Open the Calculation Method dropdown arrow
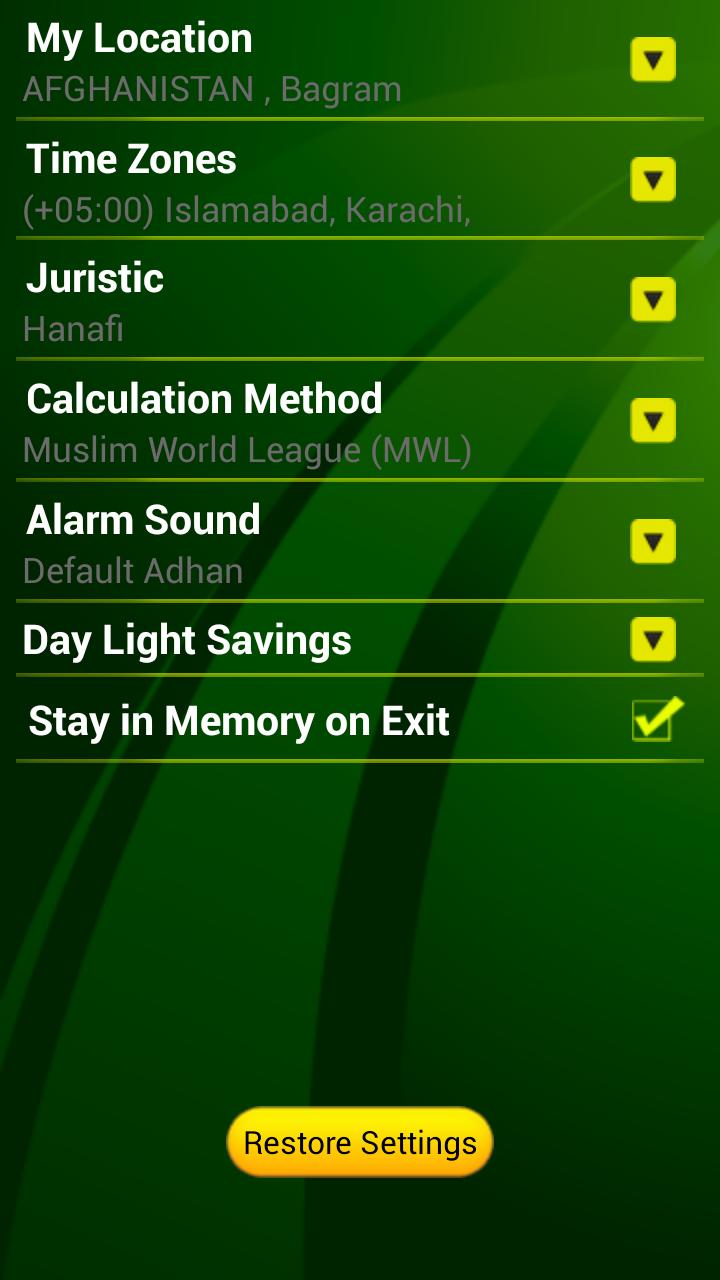 coord(653,421)
